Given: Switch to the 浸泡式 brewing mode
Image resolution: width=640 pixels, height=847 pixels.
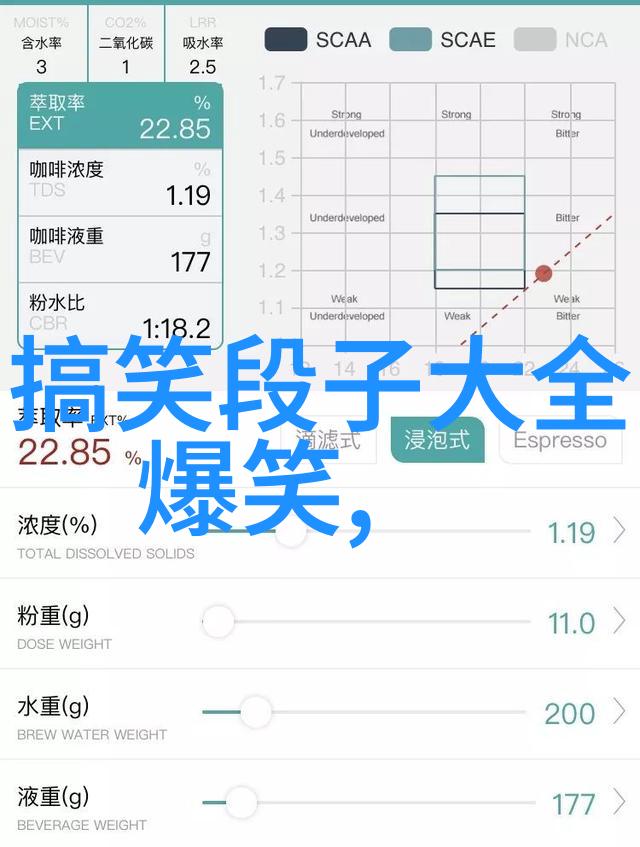Looking at the screenshot, I should coord(437,440).
